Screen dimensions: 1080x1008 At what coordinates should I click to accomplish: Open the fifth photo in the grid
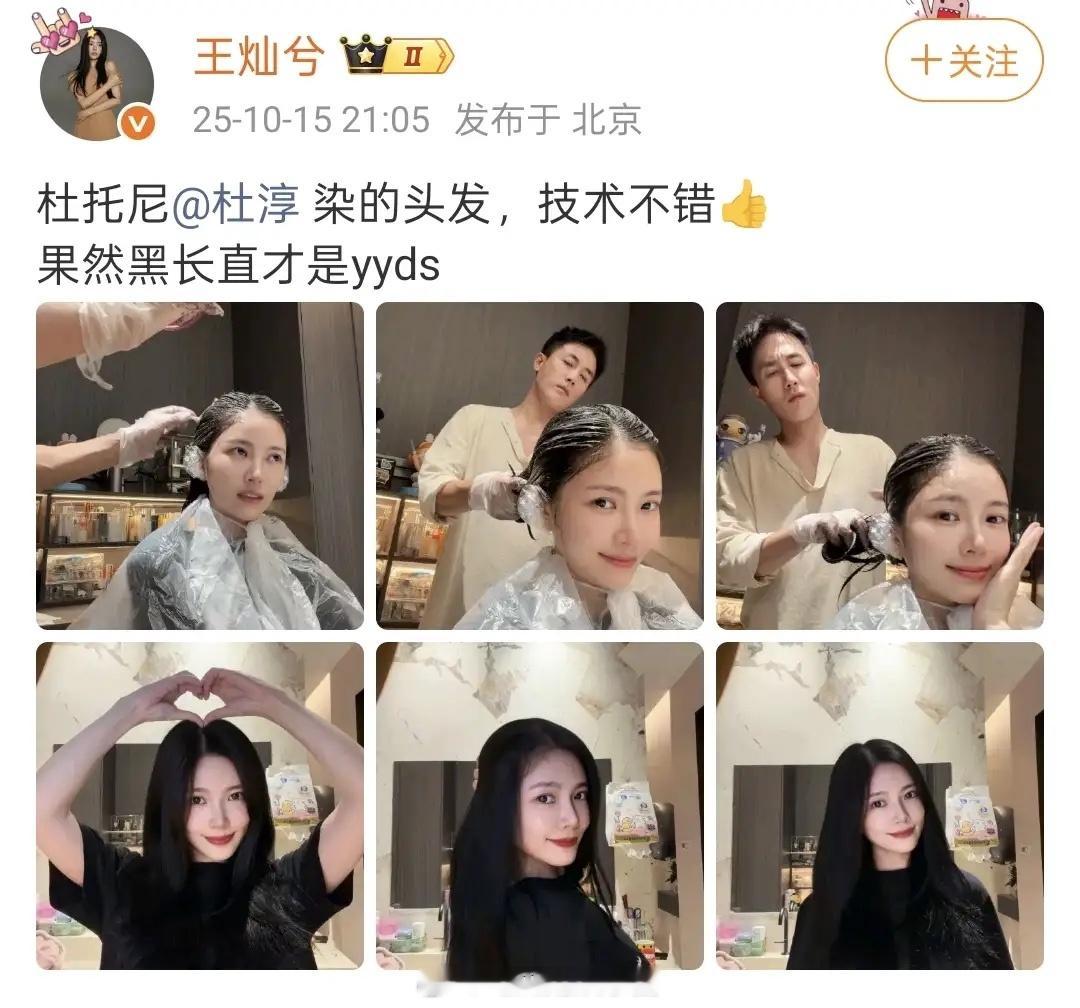[x=539, y=806]
